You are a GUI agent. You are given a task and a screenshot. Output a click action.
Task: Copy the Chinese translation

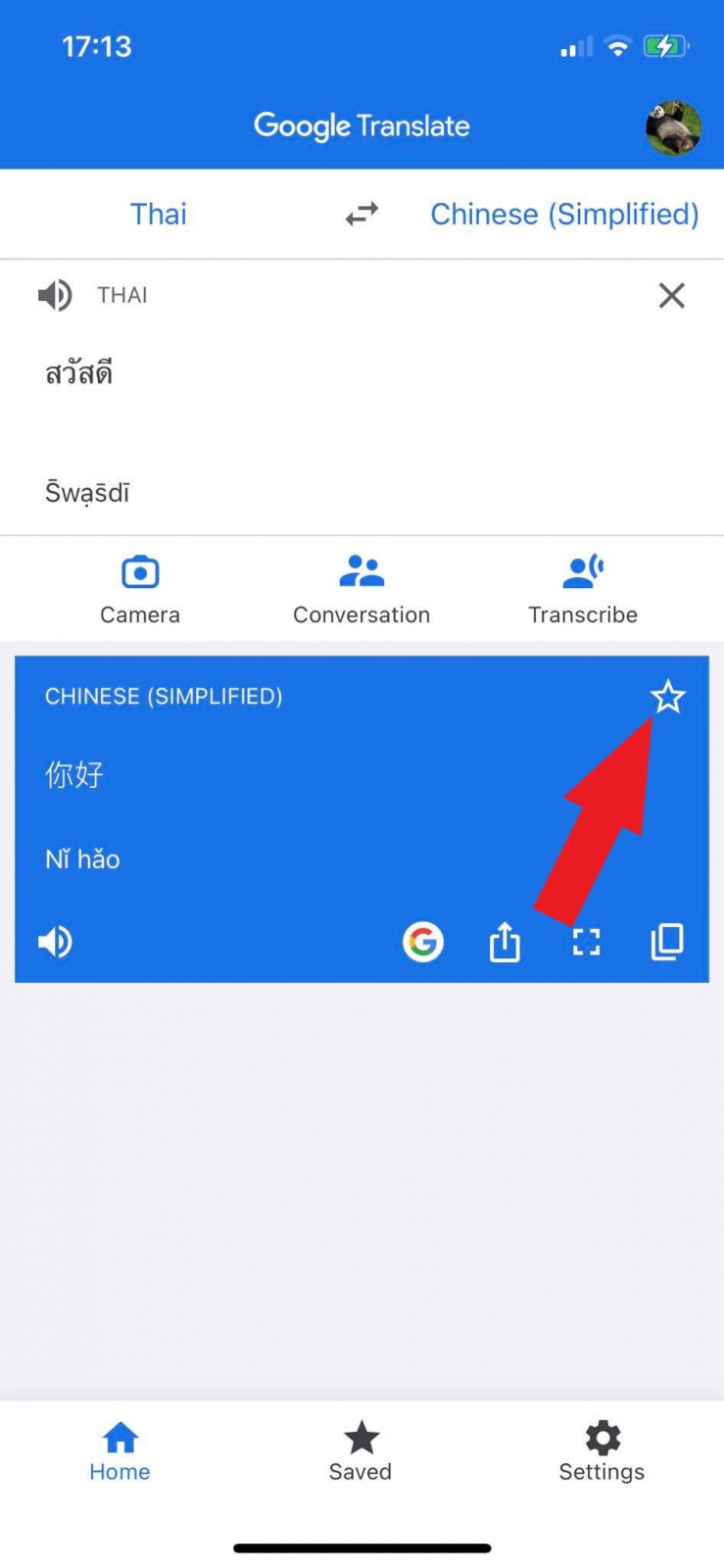point(667,942)
